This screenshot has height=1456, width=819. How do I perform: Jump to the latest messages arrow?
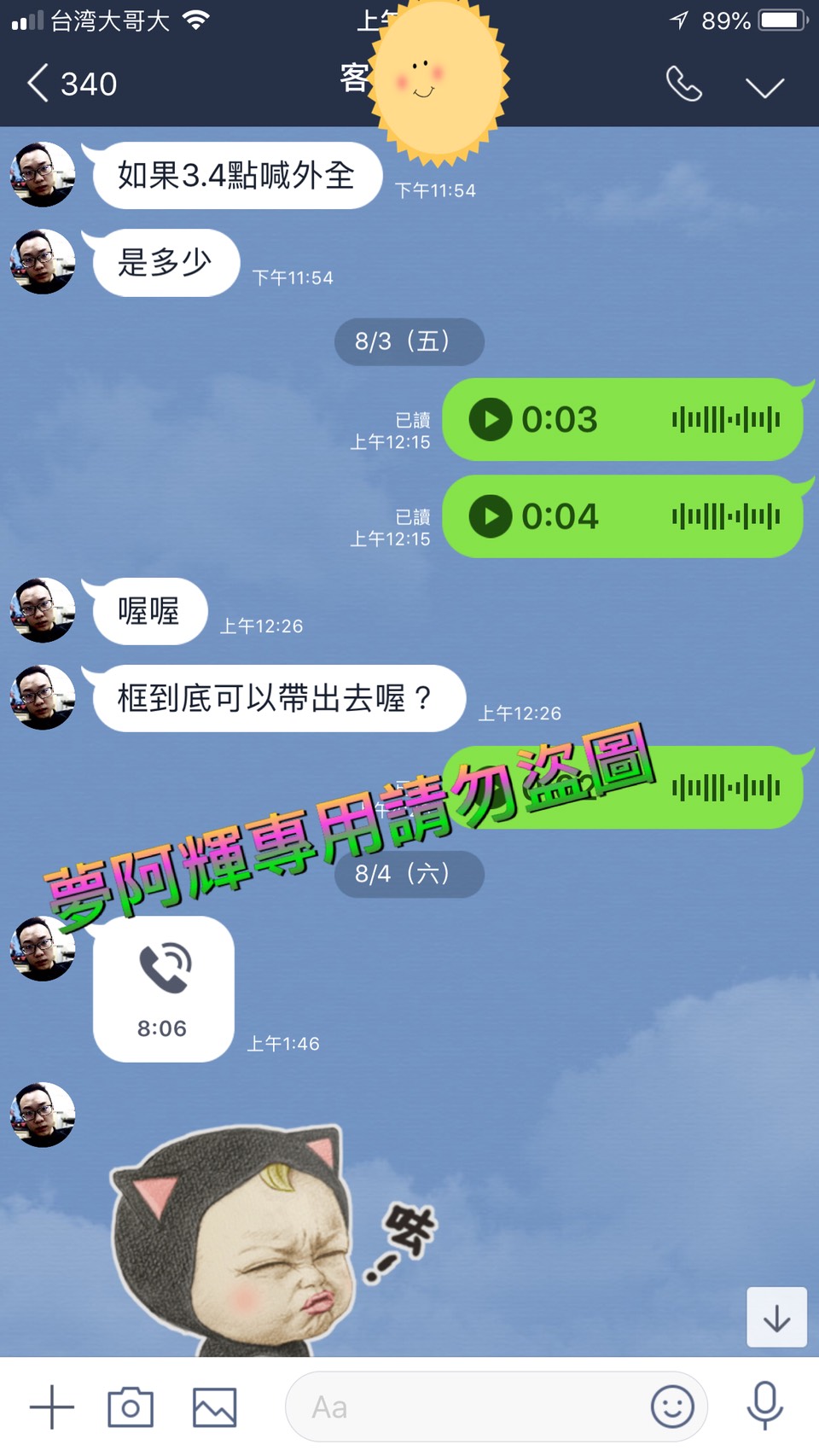[x=776, y=1317]
